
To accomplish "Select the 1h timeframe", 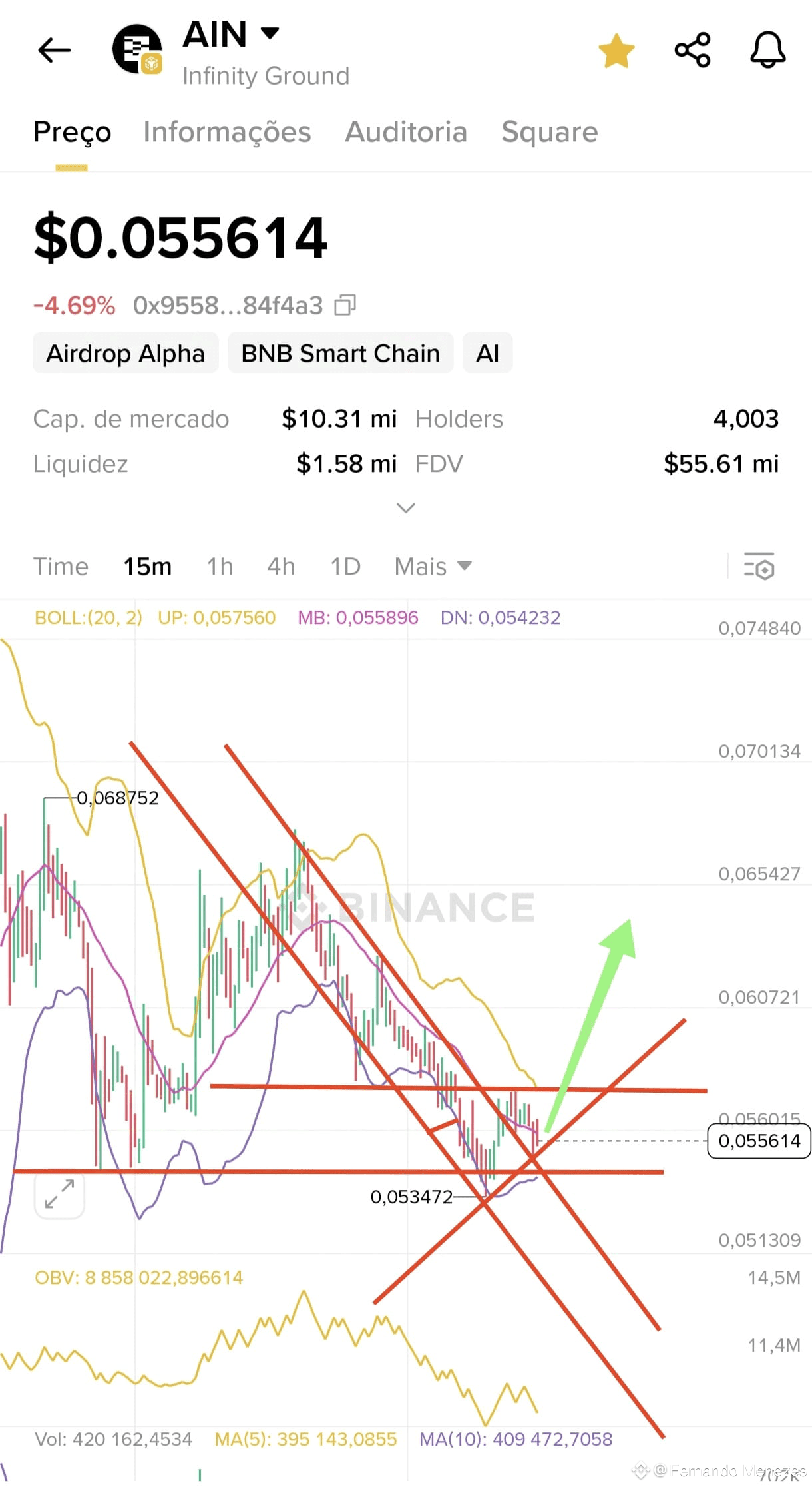I will (220, 567).
